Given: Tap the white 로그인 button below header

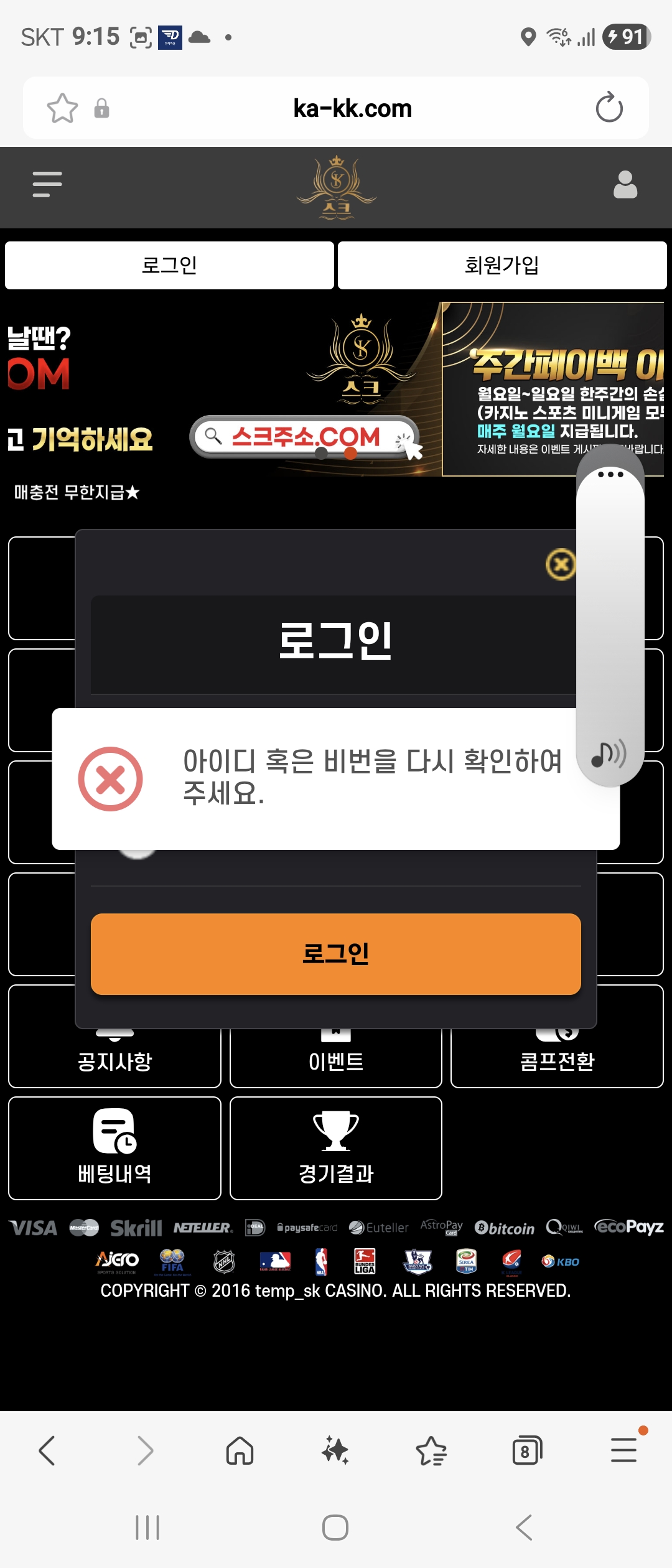Looking at the screenshot, I should [169, 265].
